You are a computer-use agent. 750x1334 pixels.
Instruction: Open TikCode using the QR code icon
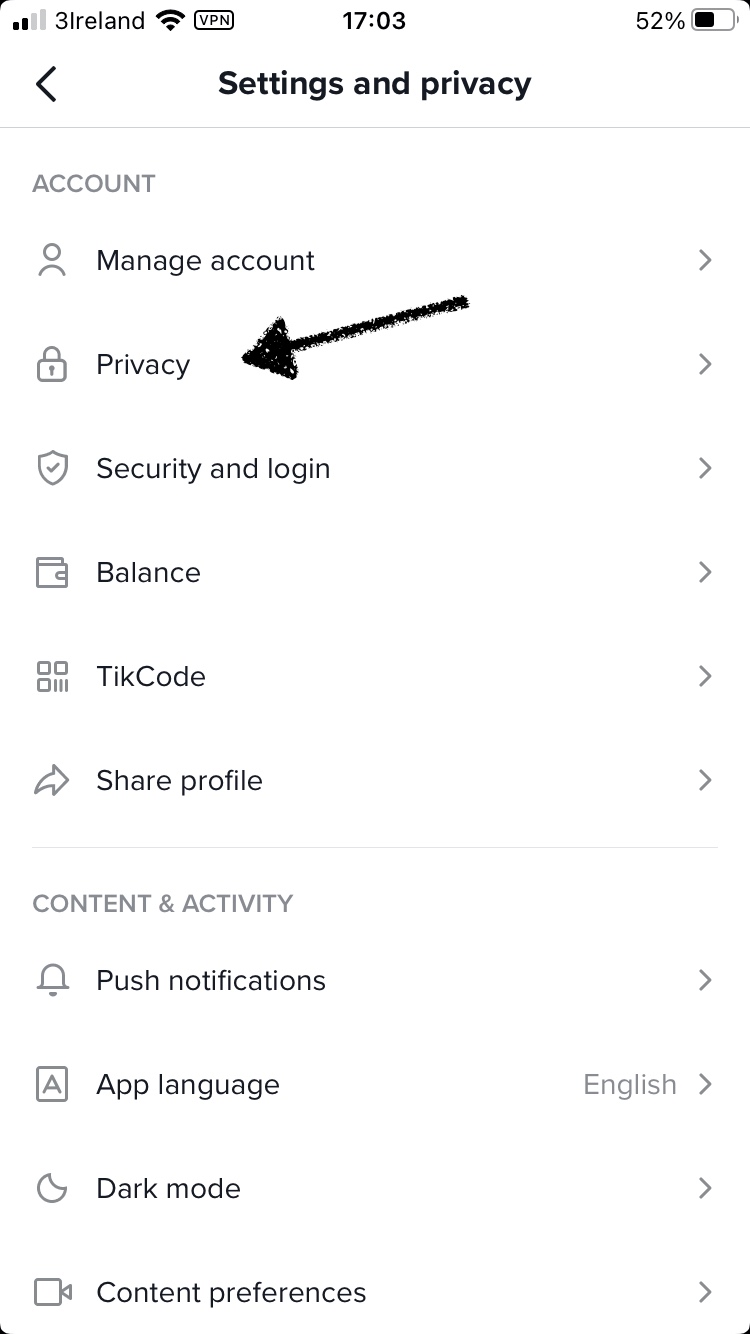[52, 676]
